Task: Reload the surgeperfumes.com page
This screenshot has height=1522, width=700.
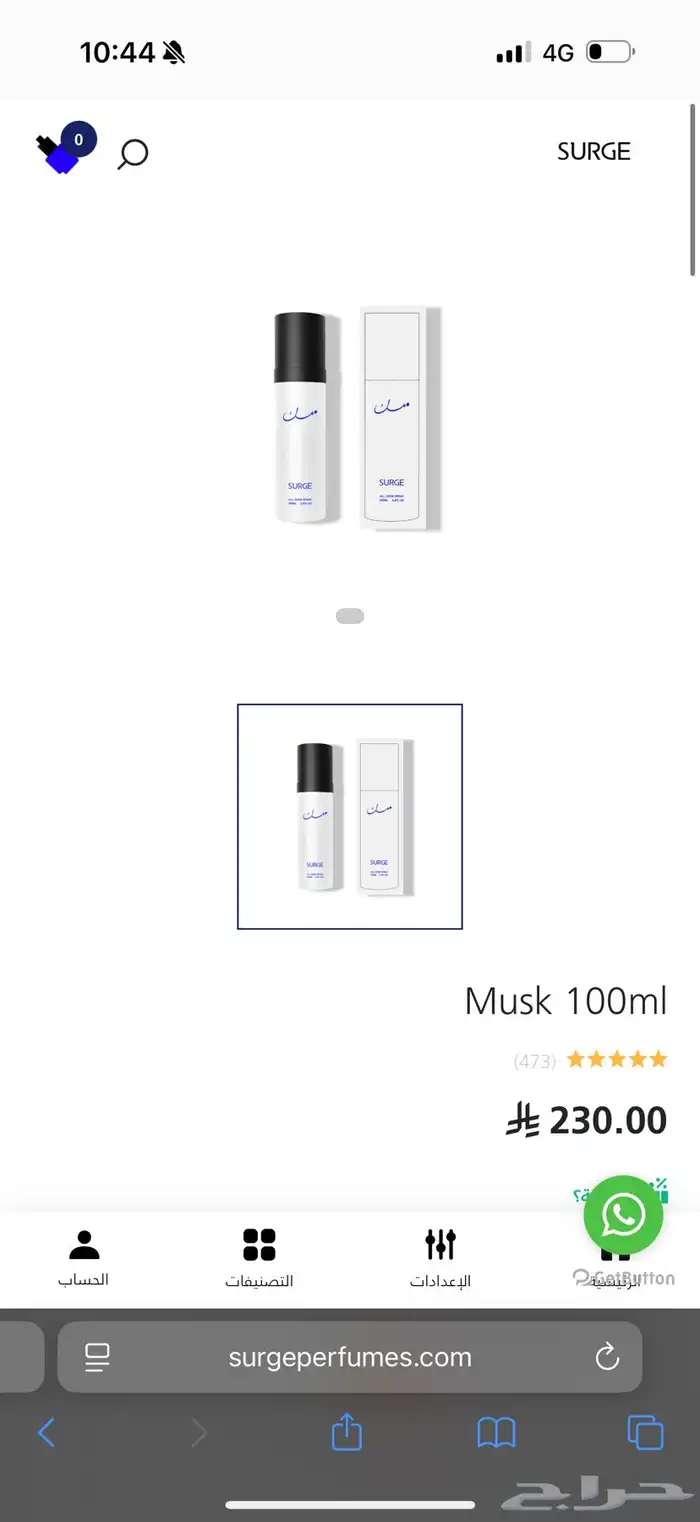Action: (607, 1357)
